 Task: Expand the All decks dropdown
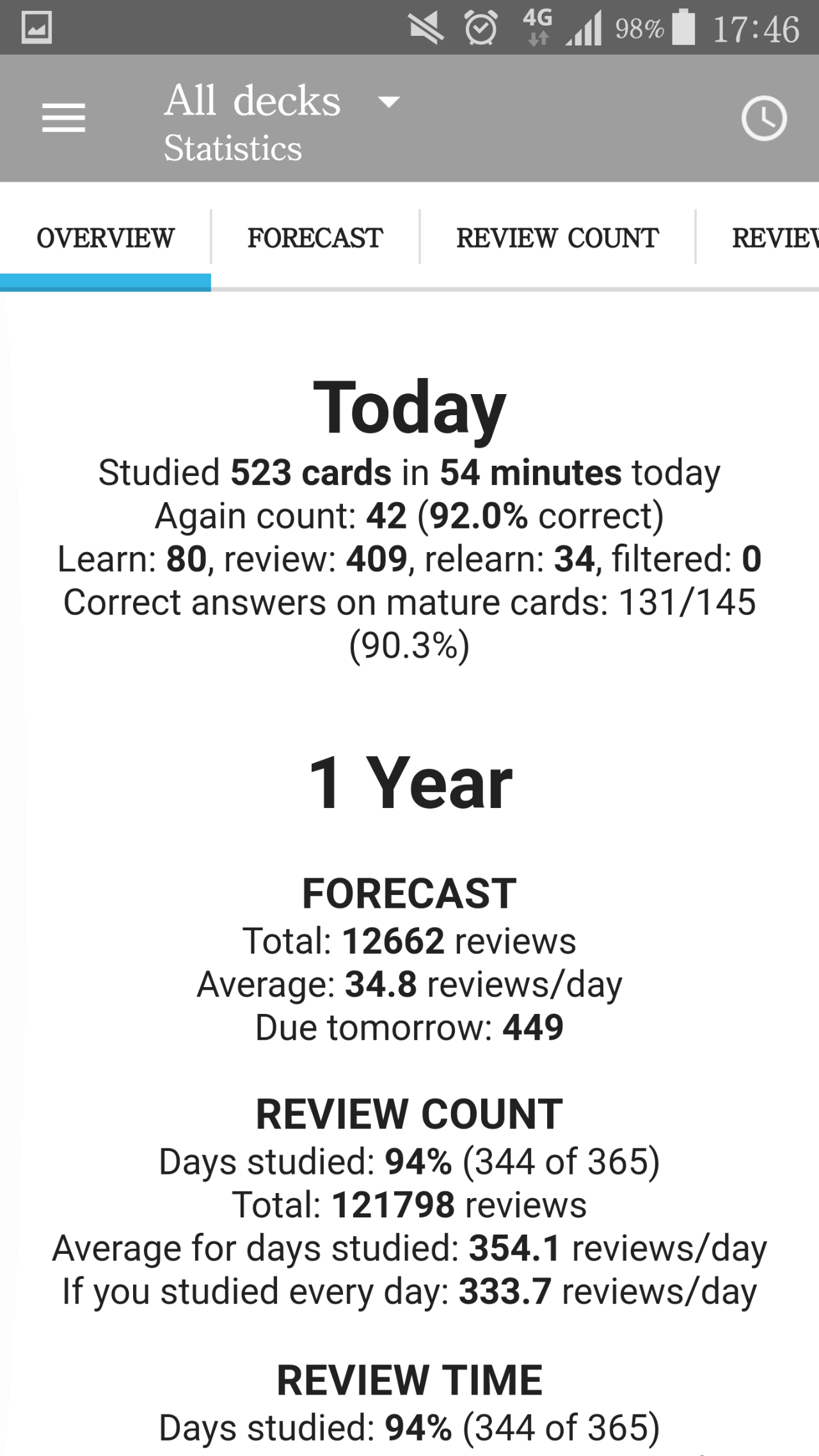(x=282, y=102)
